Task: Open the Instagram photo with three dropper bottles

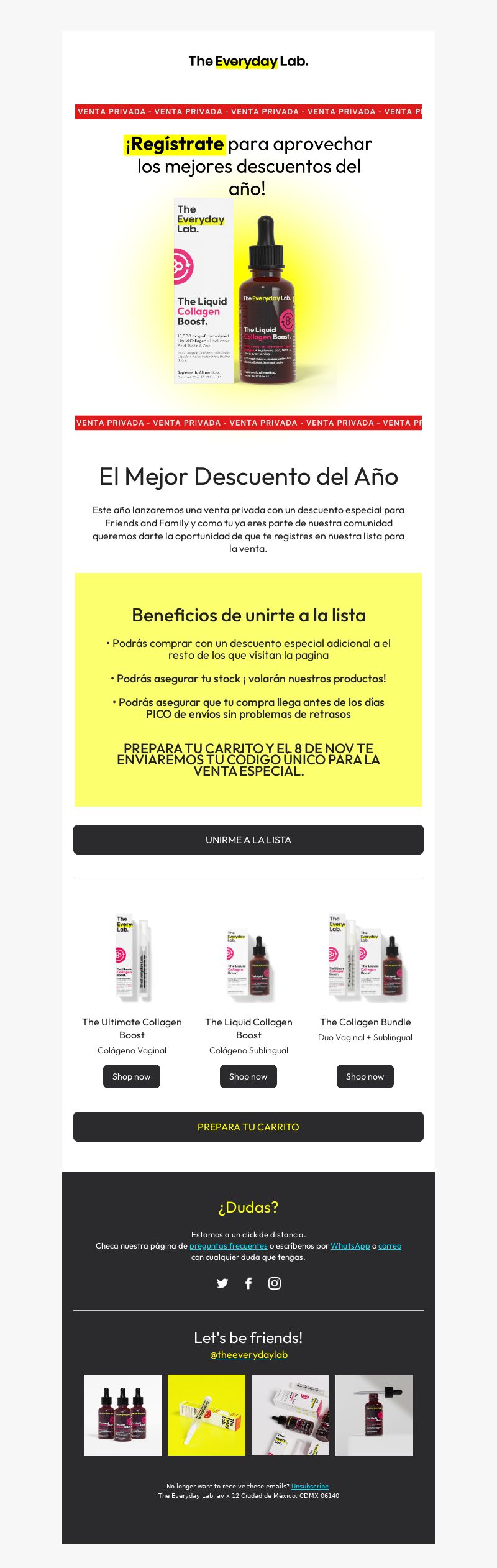Action: point(122,1414)
